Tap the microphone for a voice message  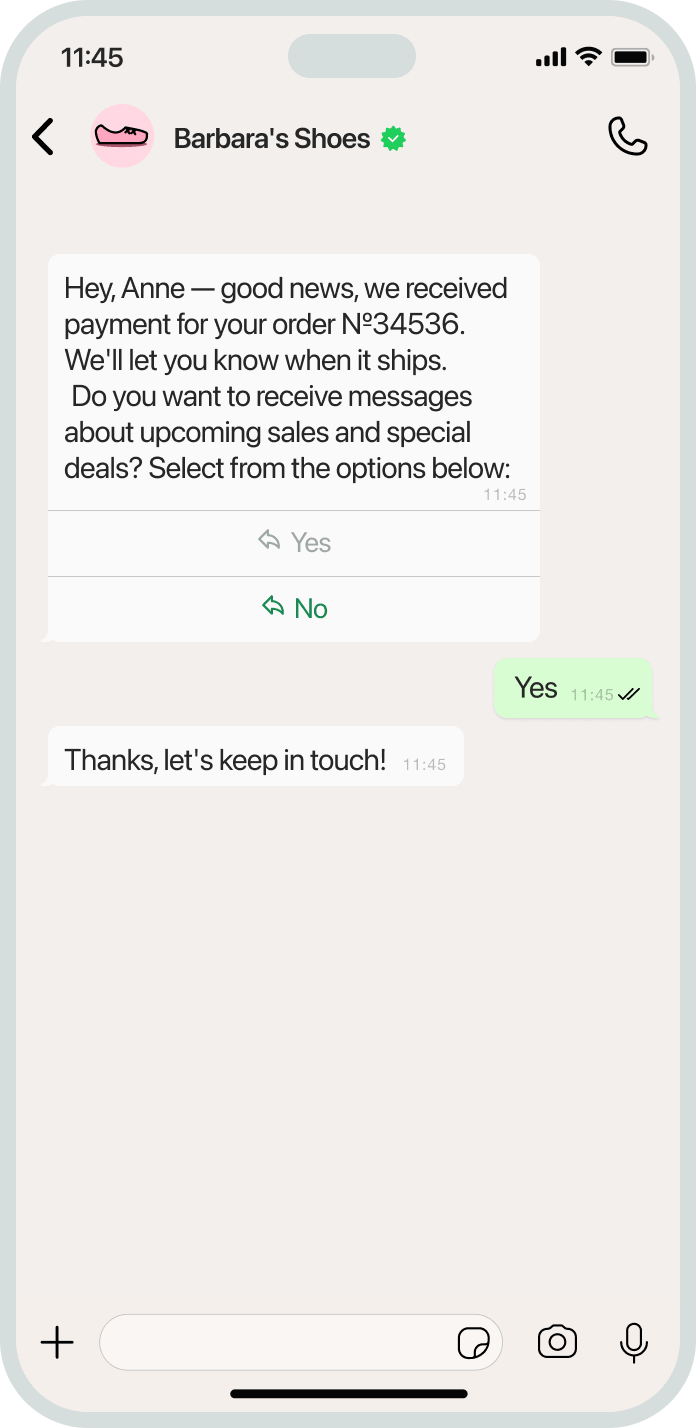633,1342
